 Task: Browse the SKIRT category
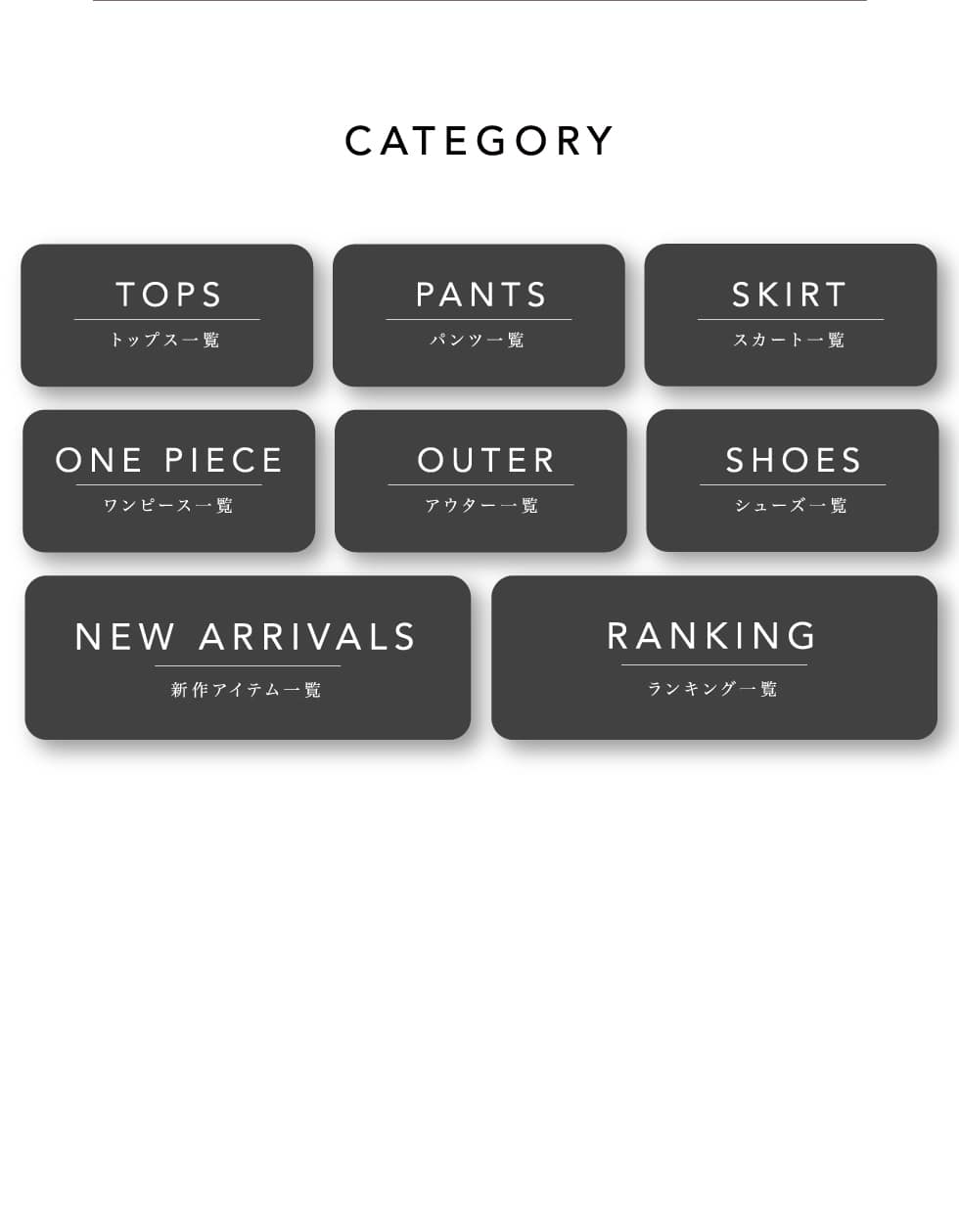[x=790, y=315]
